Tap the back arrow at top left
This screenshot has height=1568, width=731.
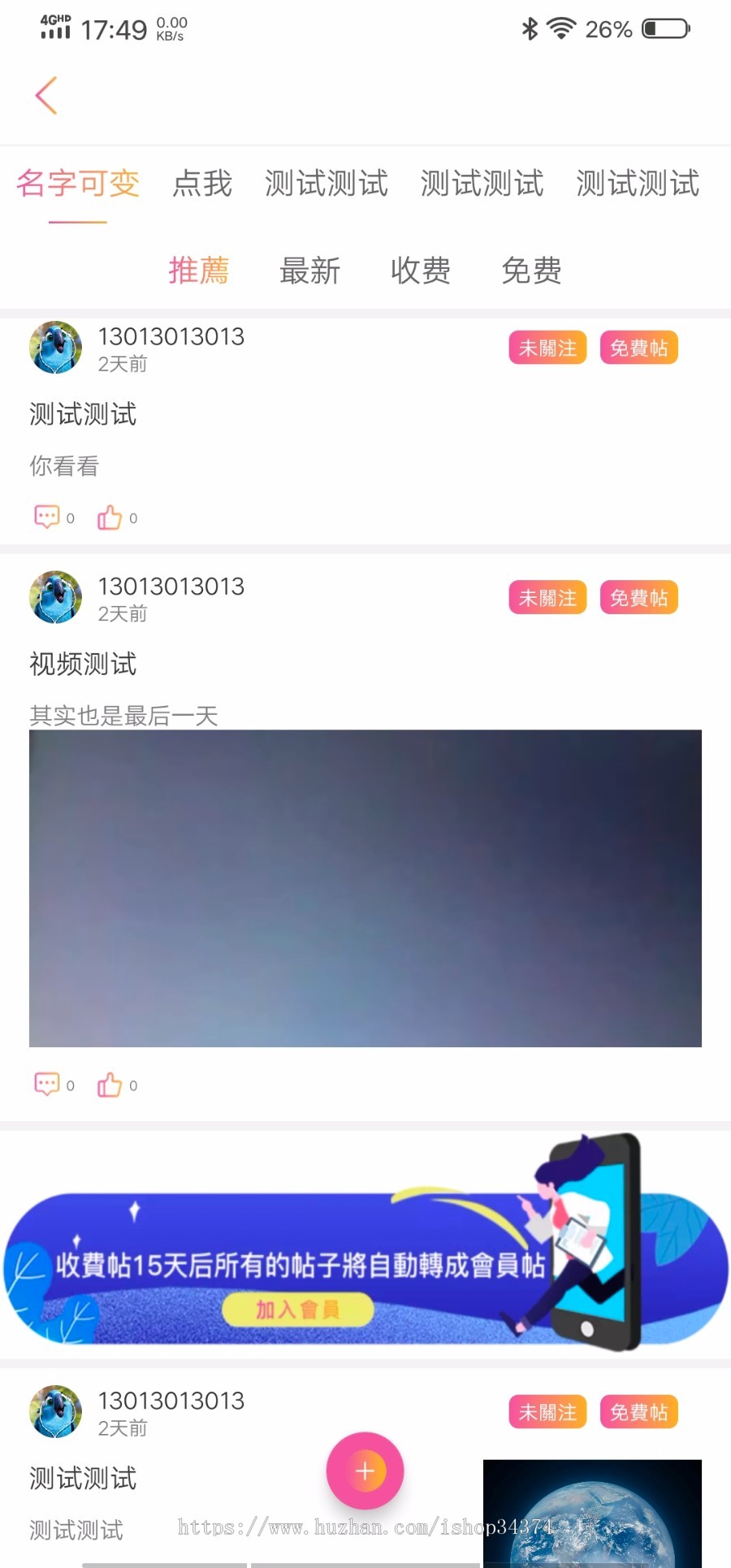46,95
